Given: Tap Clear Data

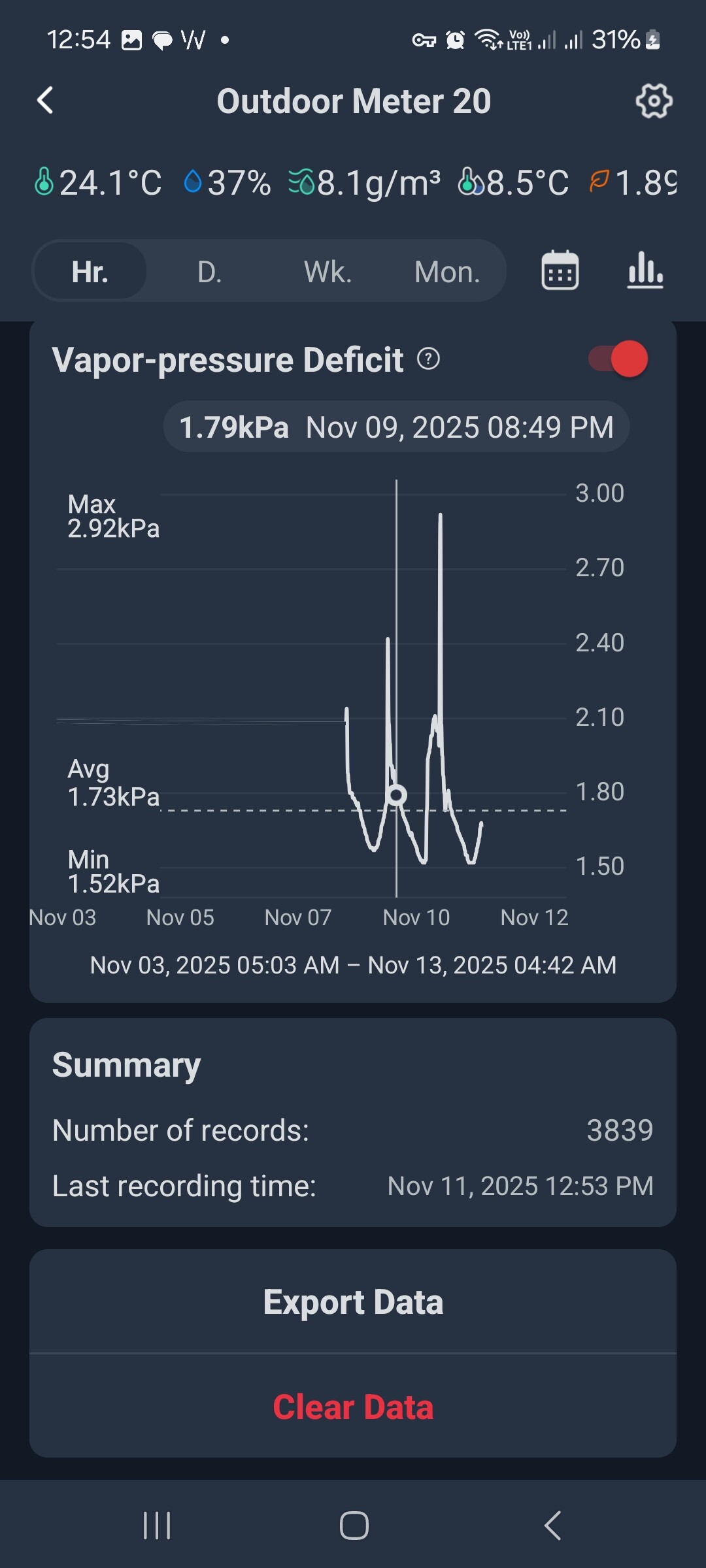Looking at the screenshot, I should 353,1407.
